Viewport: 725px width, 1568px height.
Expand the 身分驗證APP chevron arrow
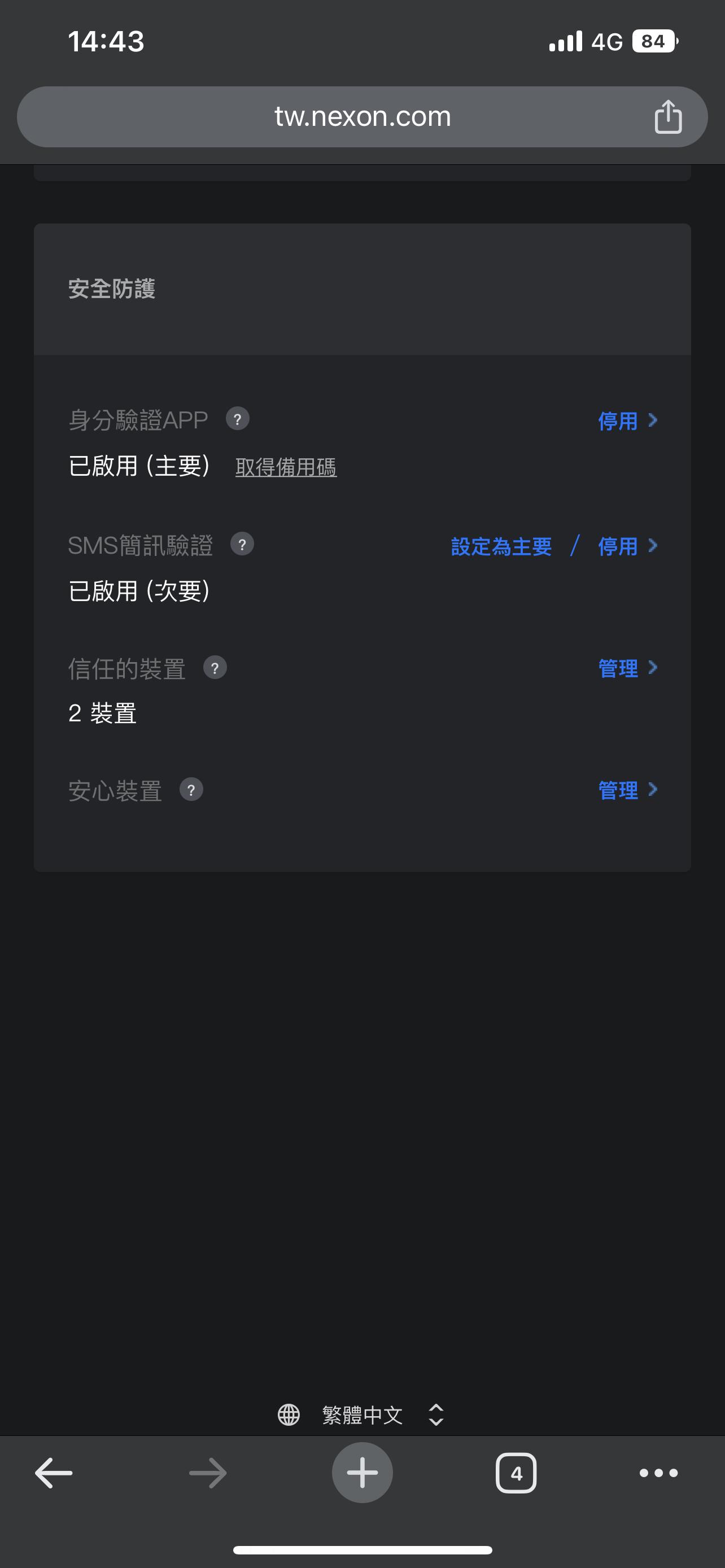653,421
